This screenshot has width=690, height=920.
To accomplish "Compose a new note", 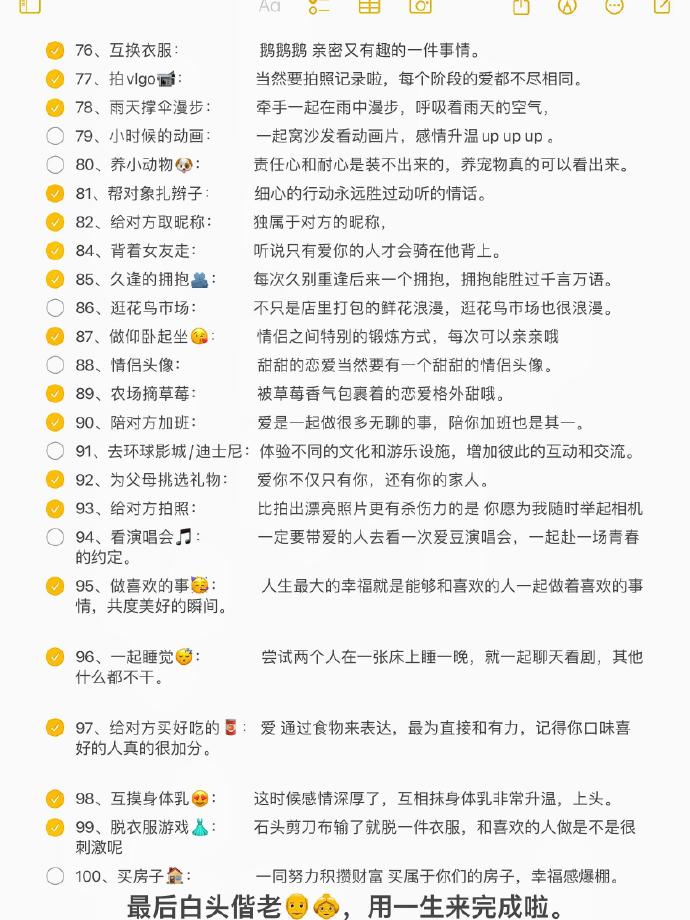I will [662, 6].
